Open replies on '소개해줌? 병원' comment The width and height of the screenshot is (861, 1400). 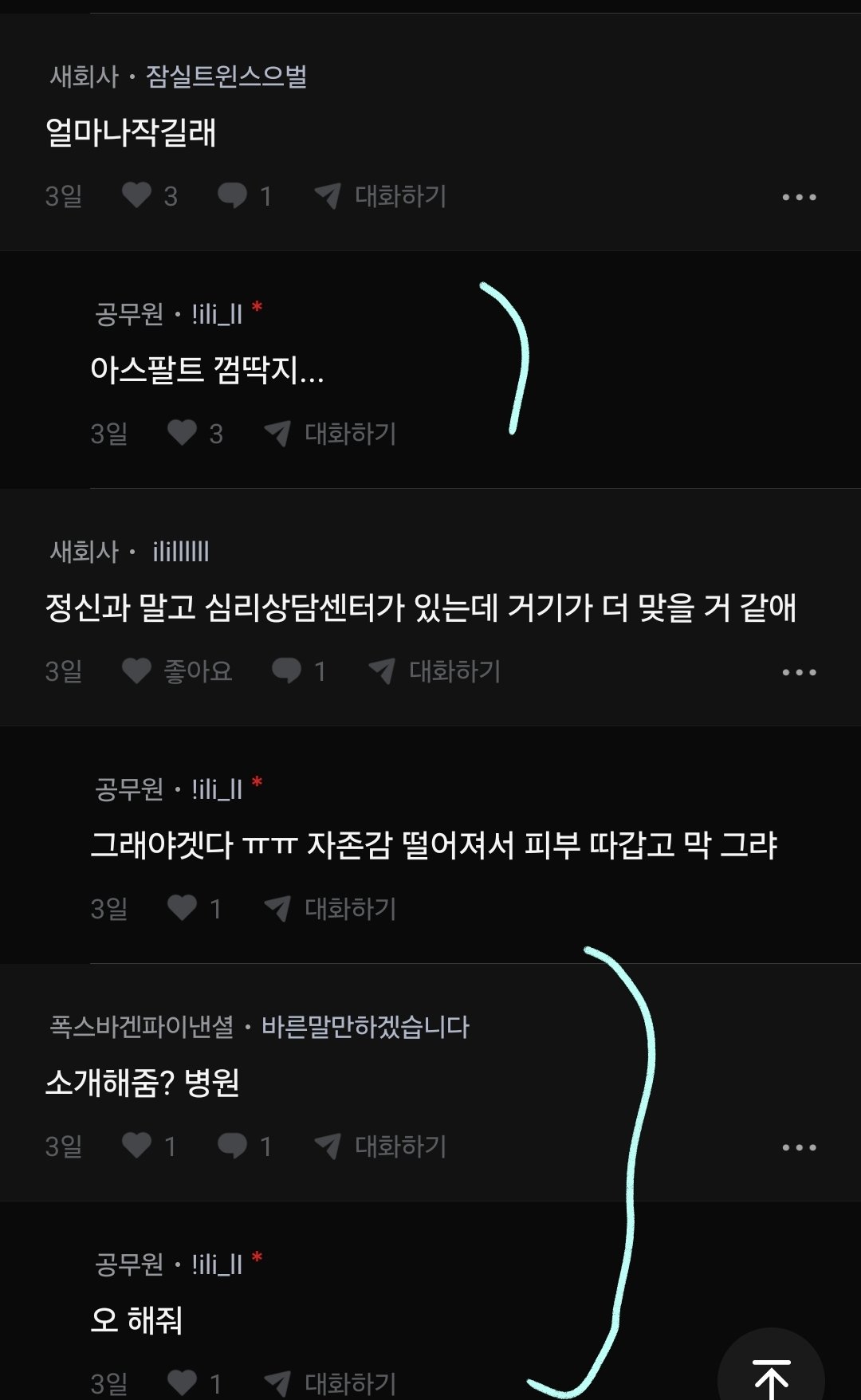(233, 1146)
